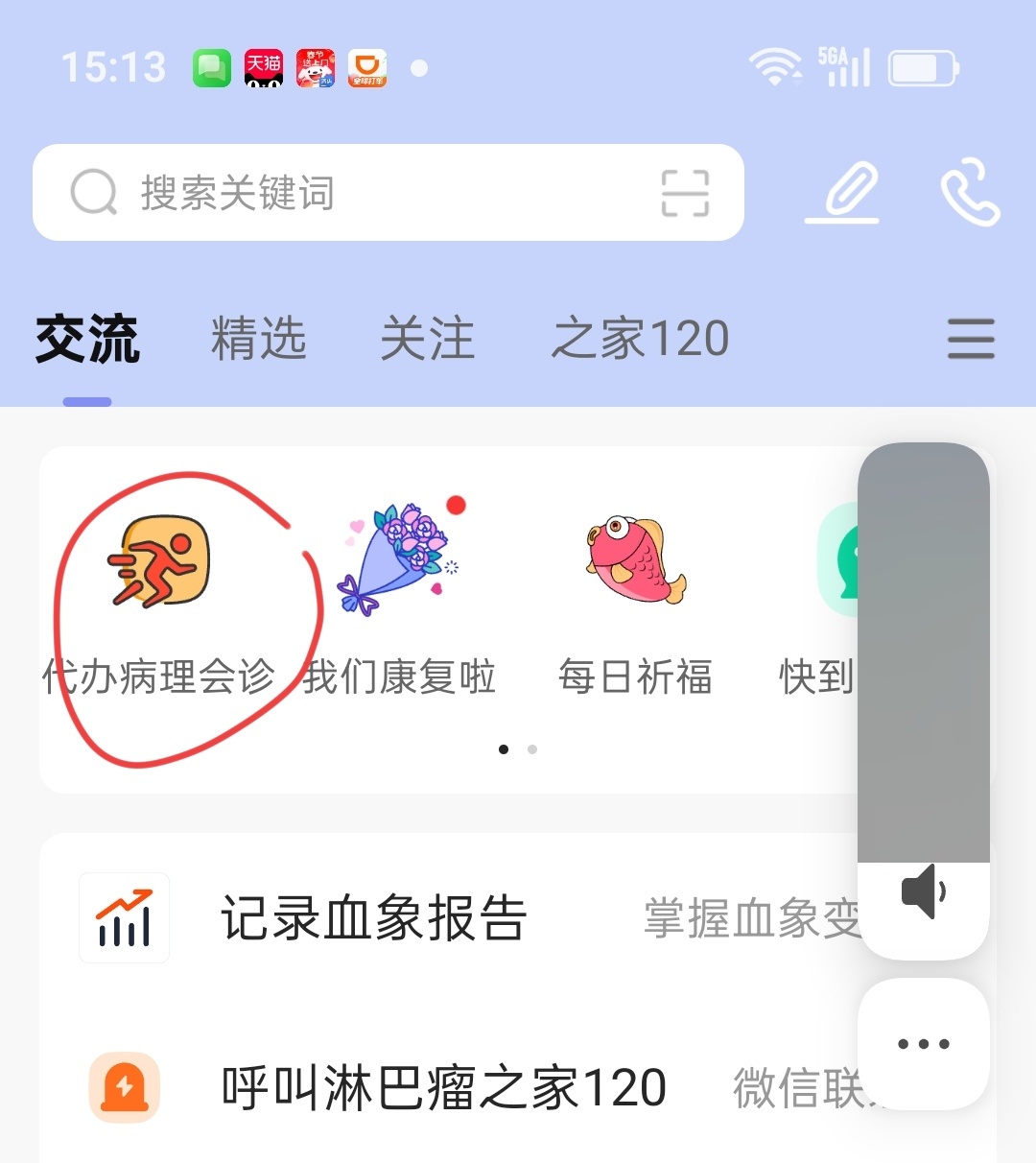This screenshot has height=1163, width=1036.
Task: Mute sound with the speaker icon
Action: [x=923, y=892]
